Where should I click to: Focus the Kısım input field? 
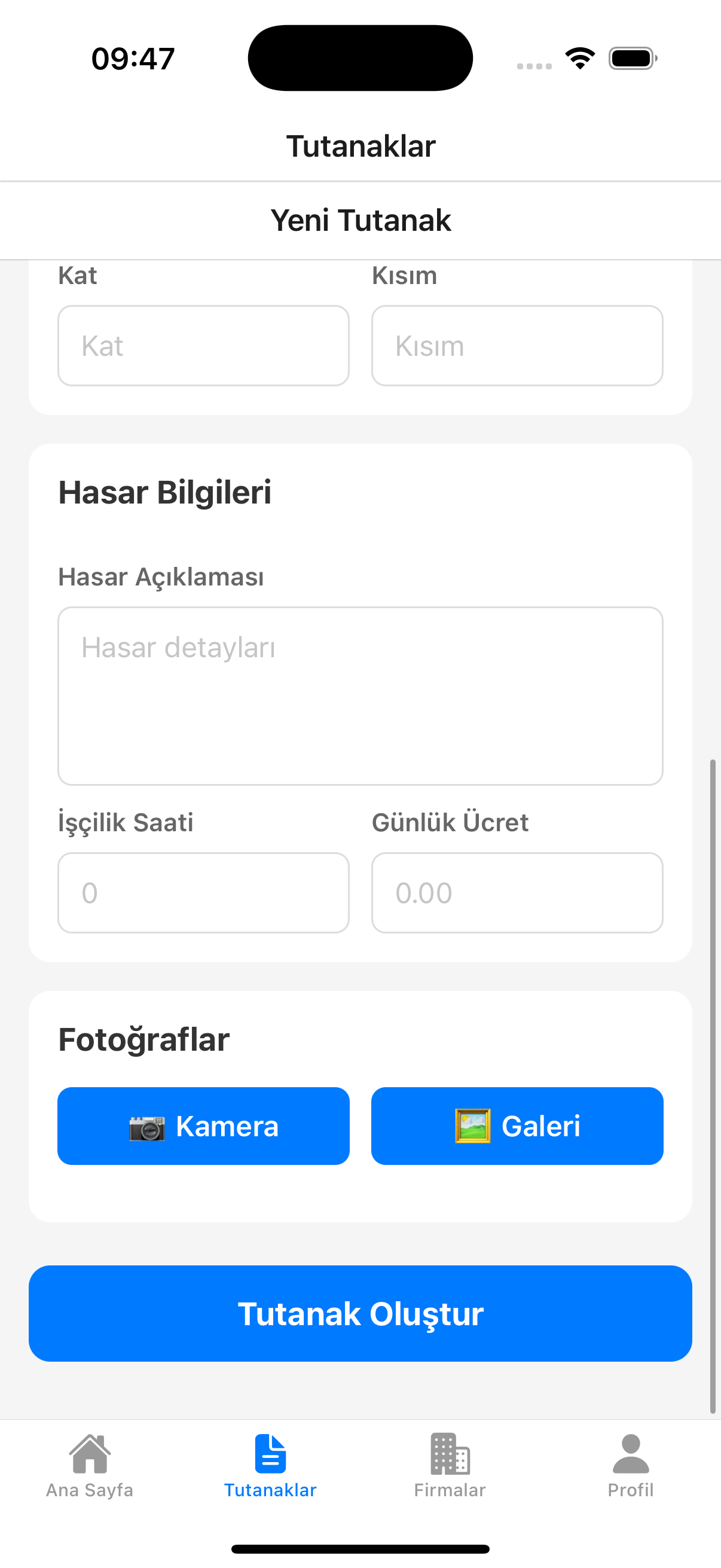pyautogui.click(x=516, y=344)
